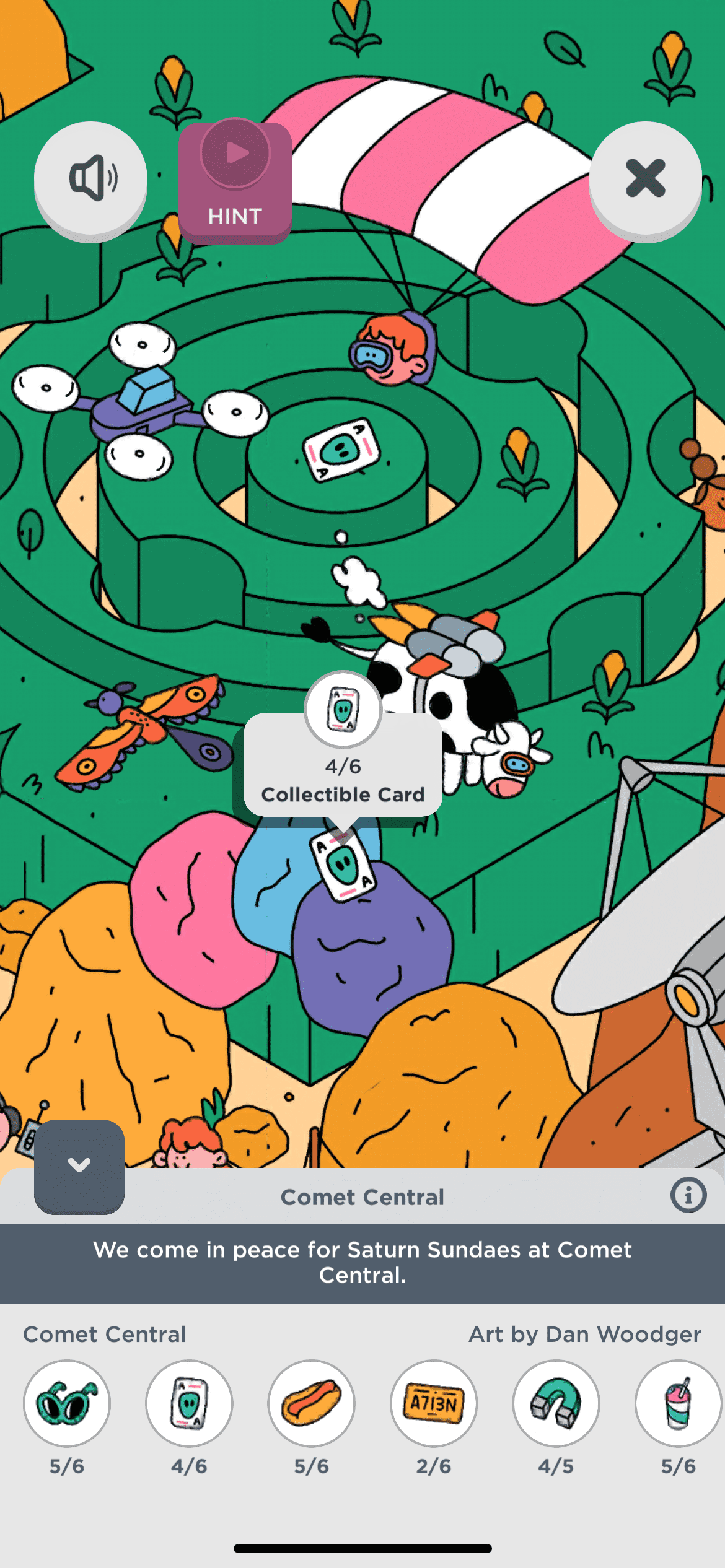The width and height of the screenshot is (725, 1568).
Task: Select the collectible card item in list
Action: tap(189, 1403)
